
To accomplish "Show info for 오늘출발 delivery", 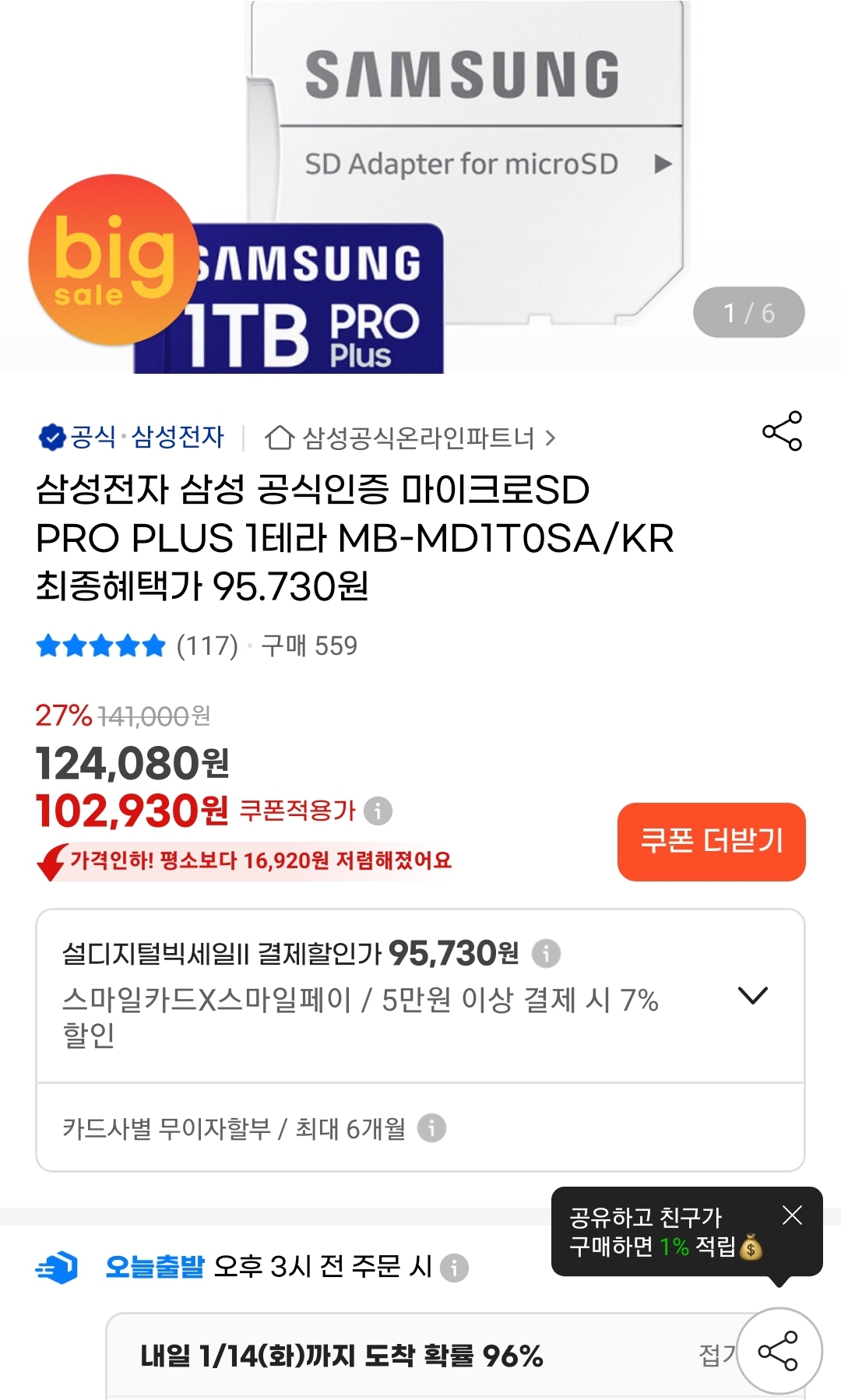I will coord(455,1268).
